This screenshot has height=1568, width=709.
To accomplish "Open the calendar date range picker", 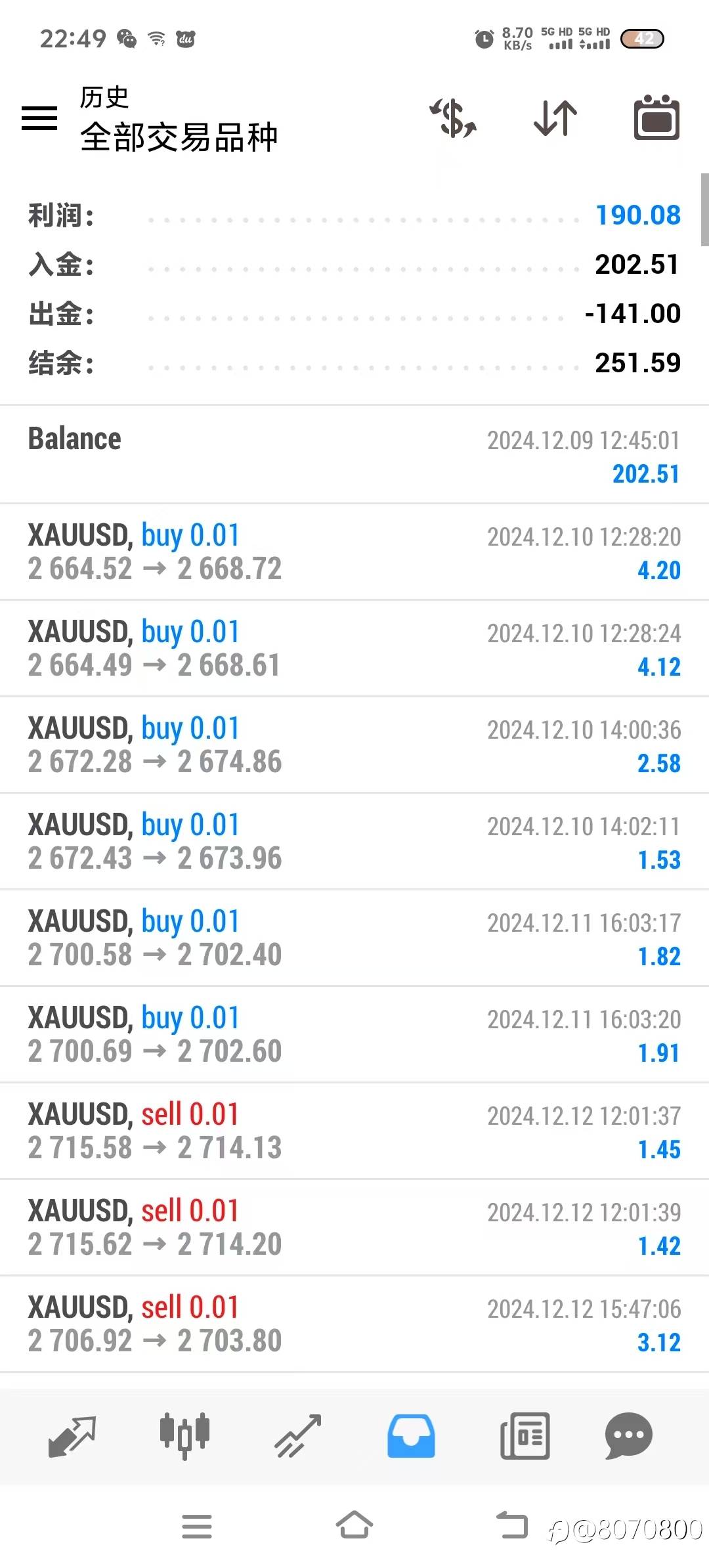I will (656, 118).
